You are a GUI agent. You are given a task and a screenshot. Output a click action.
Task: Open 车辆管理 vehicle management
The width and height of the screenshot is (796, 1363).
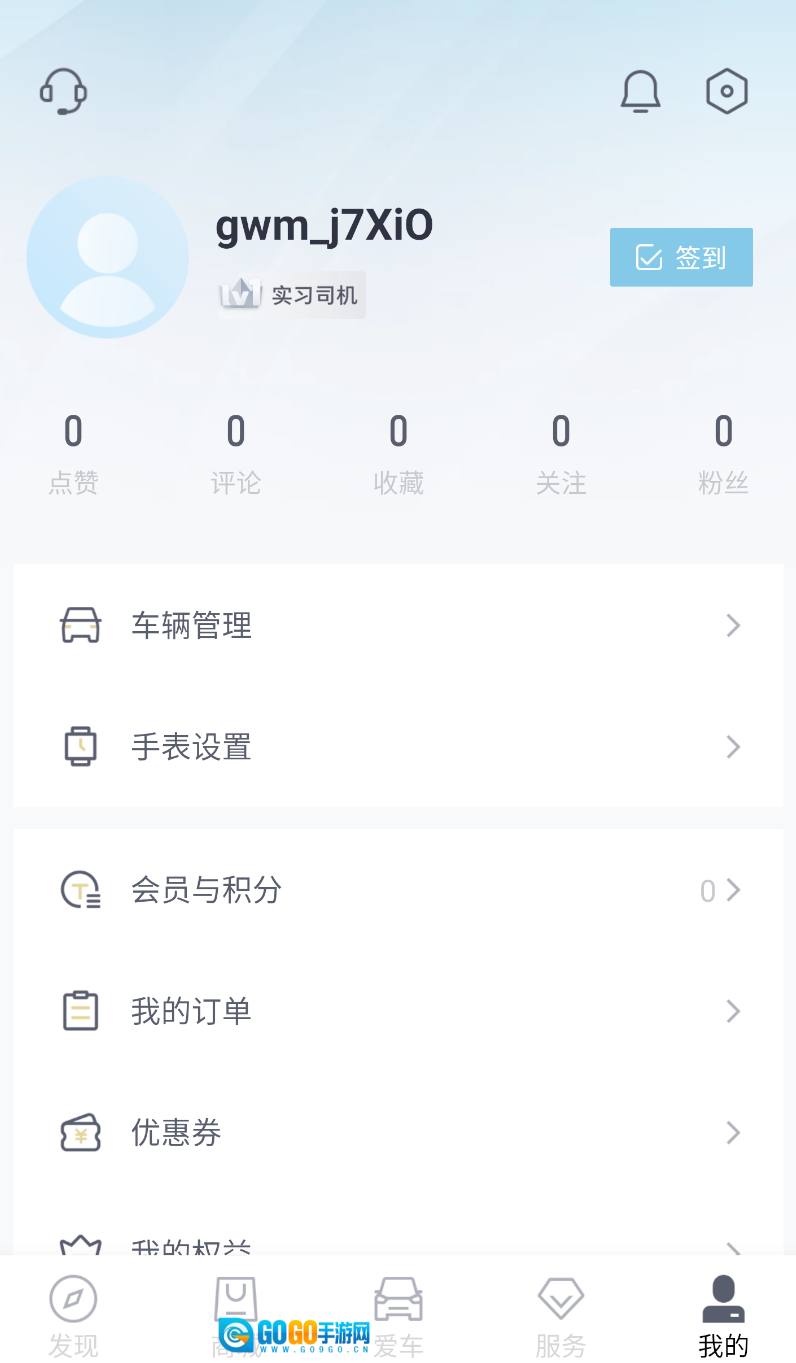pyautogui.click(x=398, y=626)
